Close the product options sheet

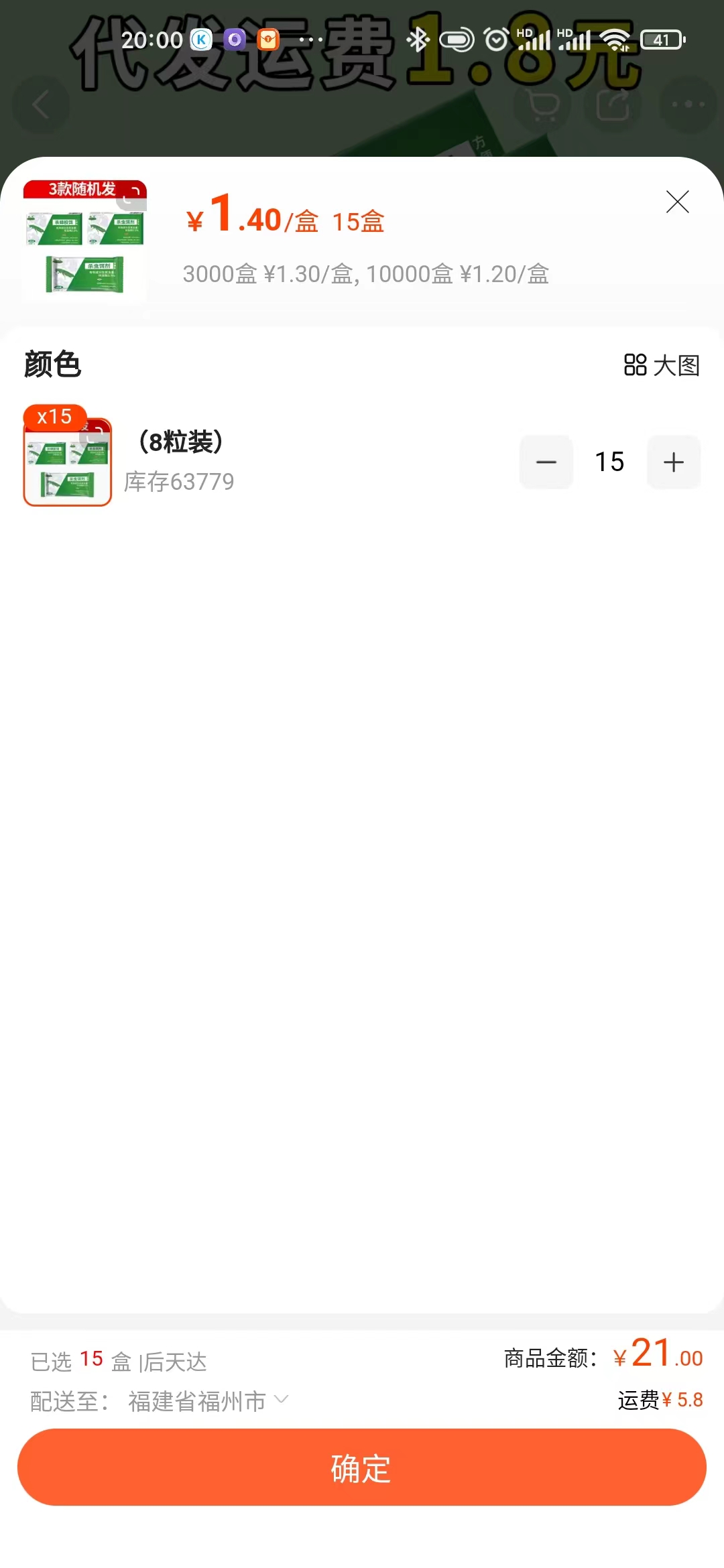tap(677, 202)
